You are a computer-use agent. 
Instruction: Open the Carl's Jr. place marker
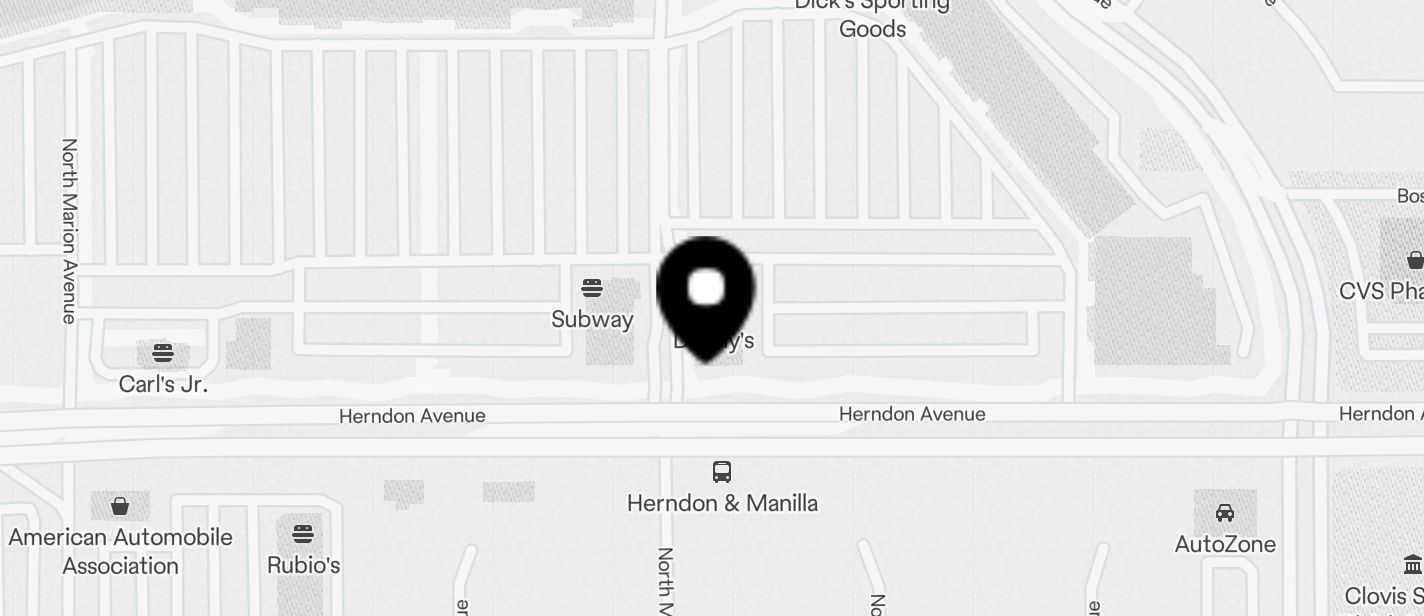pos(163,353)
